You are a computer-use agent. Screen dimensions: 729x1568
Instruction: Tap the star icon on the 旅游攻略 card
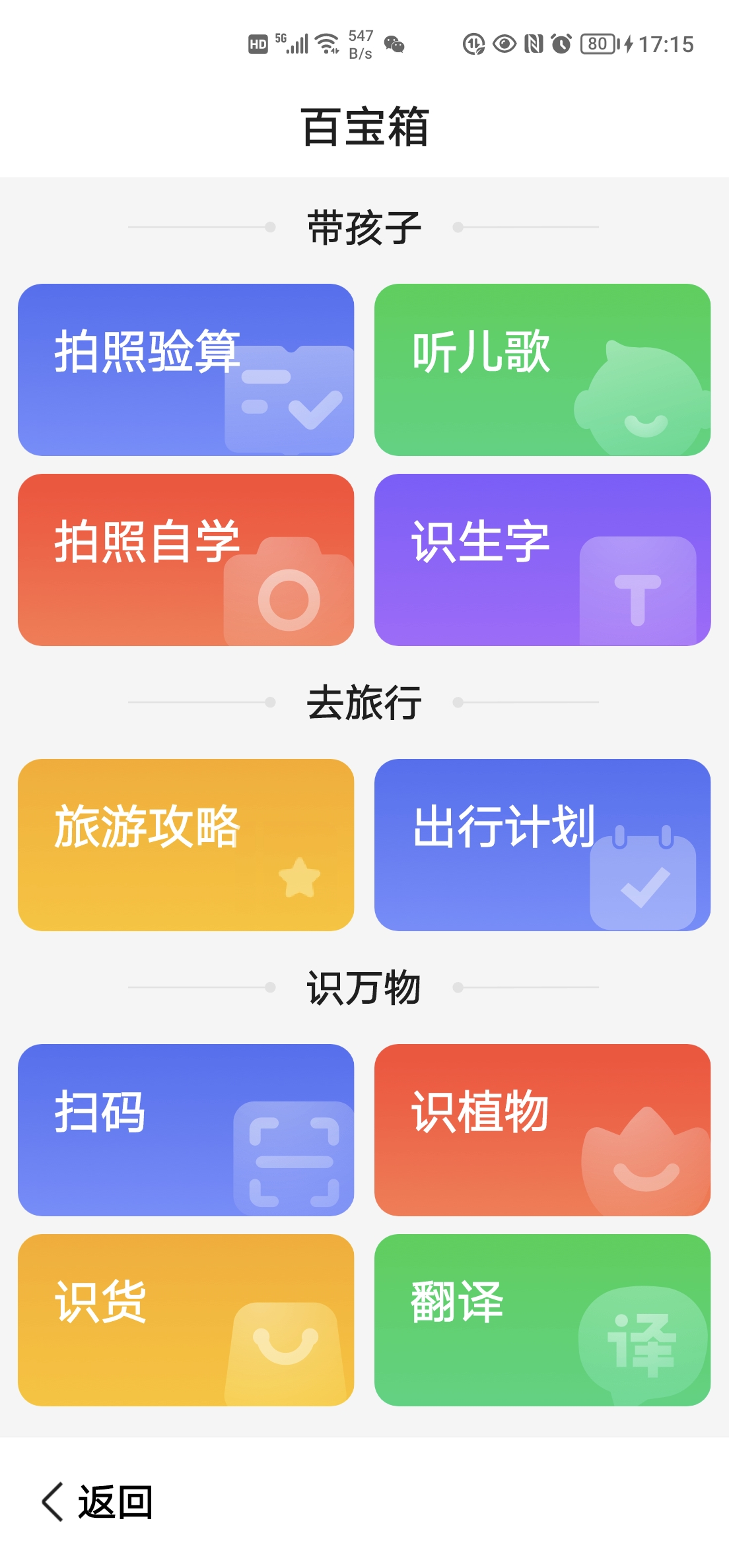(300, 878)
